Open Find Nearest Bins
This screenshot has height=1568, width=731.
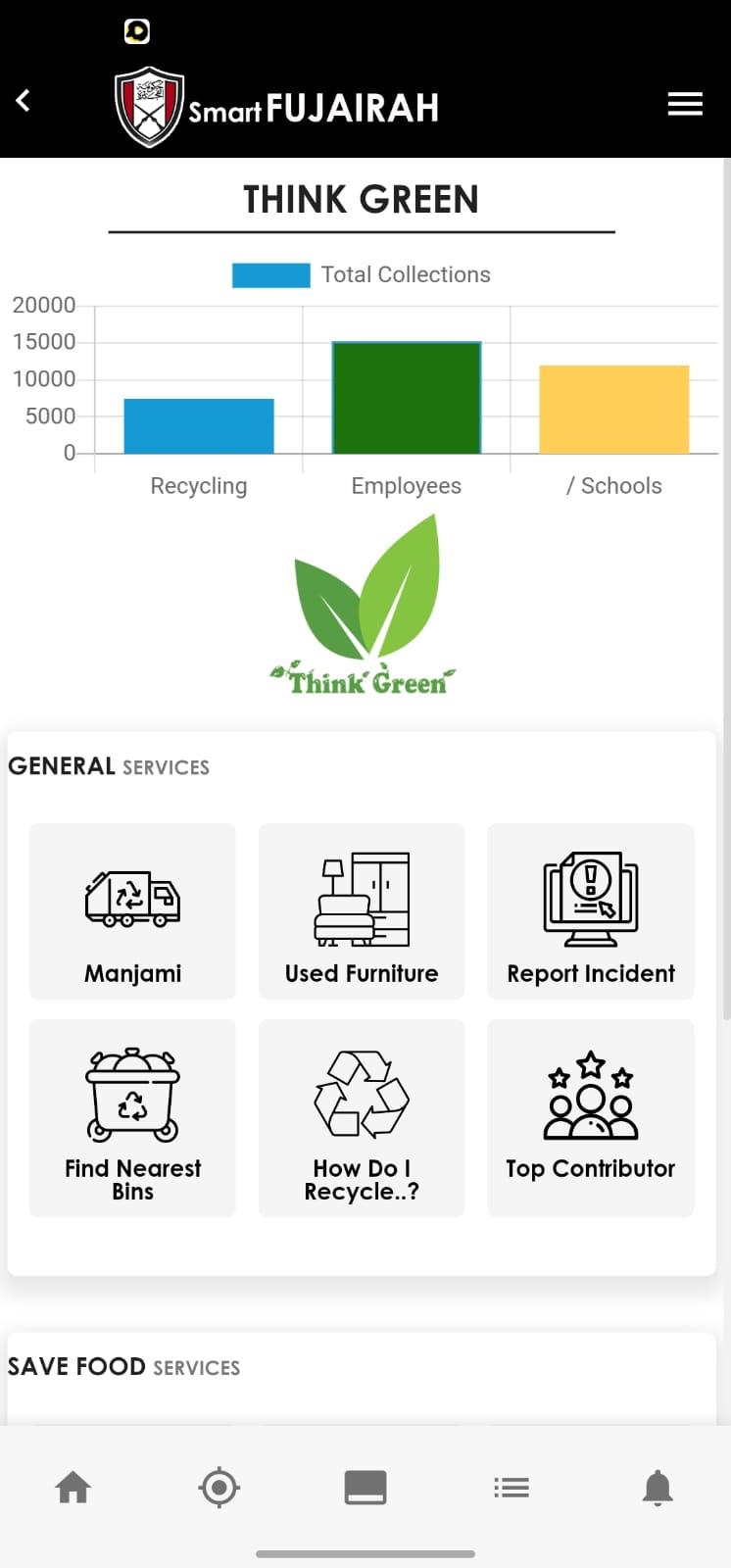[132, 1118]
